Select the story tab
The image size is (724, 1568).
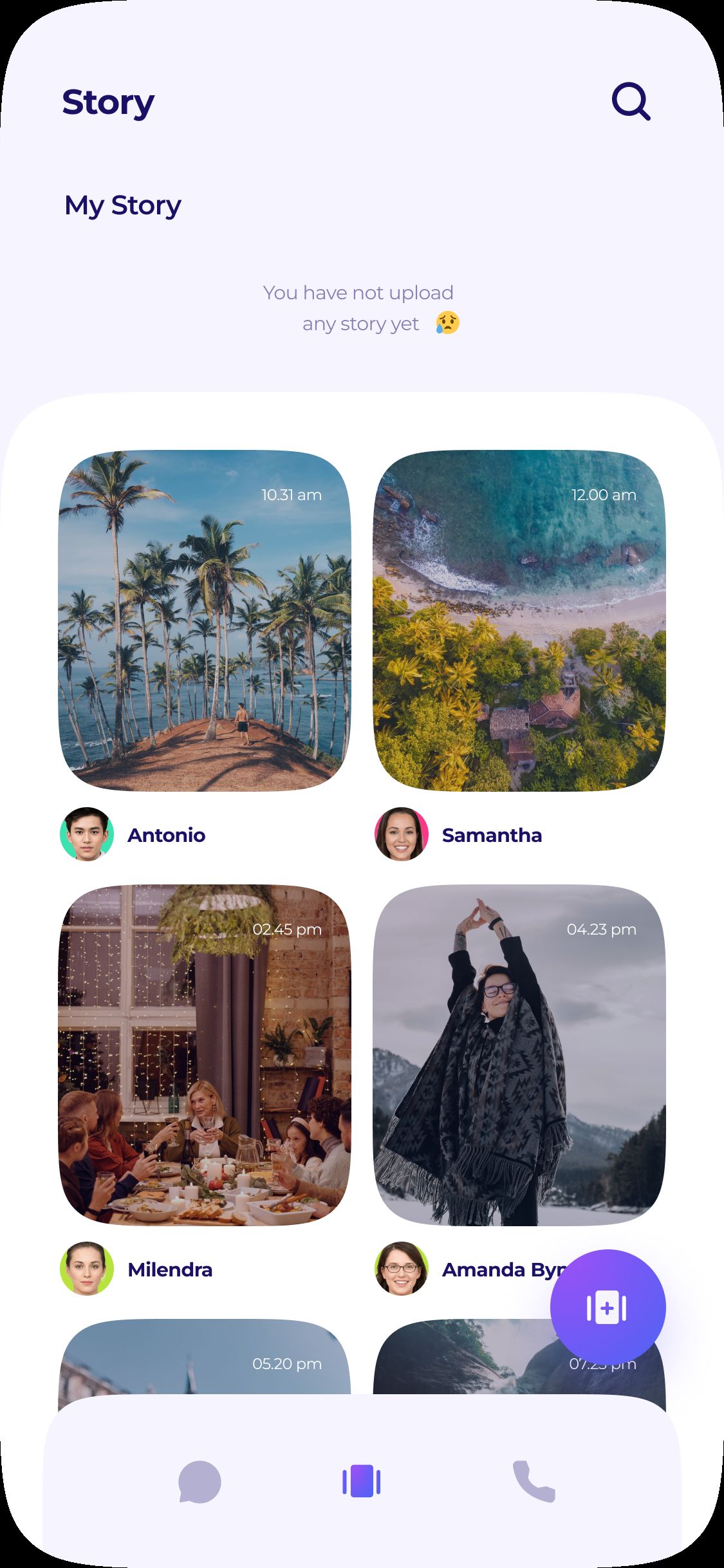click(362, 1480)
